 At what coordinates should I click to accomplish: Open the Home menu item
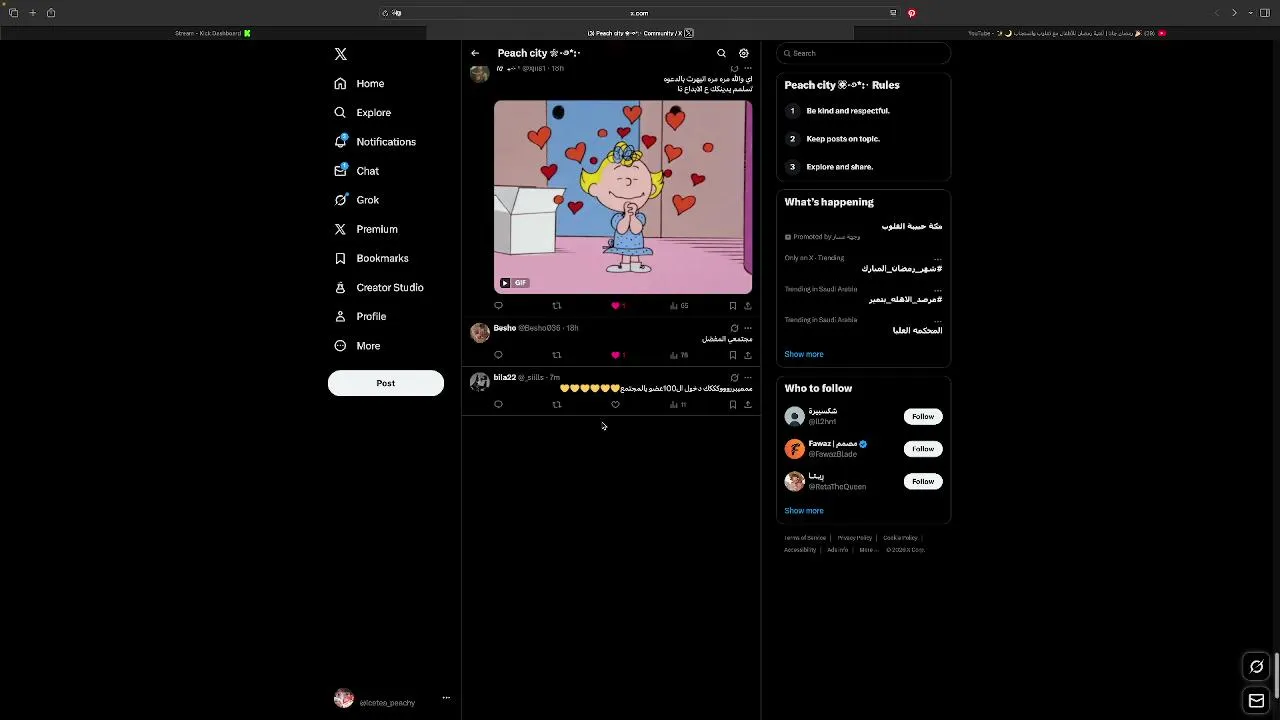tap(369, 84)
